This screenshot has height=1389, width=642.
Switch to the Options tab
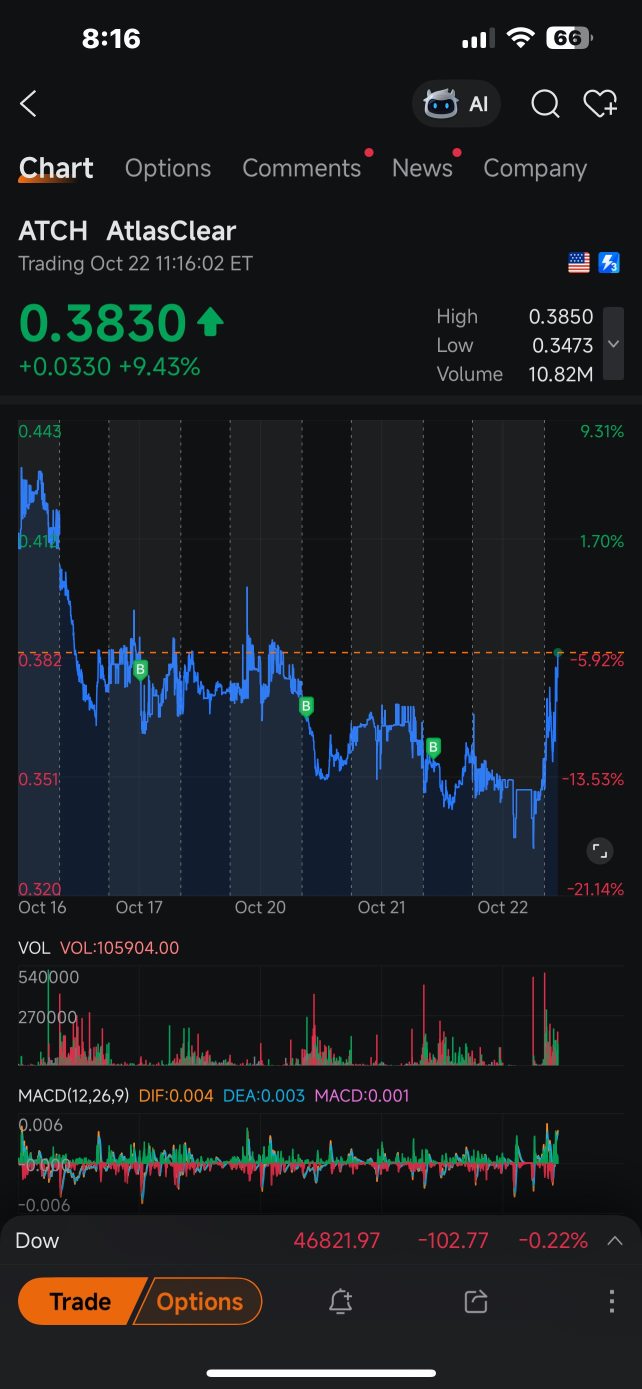click(x=168, y=168)
